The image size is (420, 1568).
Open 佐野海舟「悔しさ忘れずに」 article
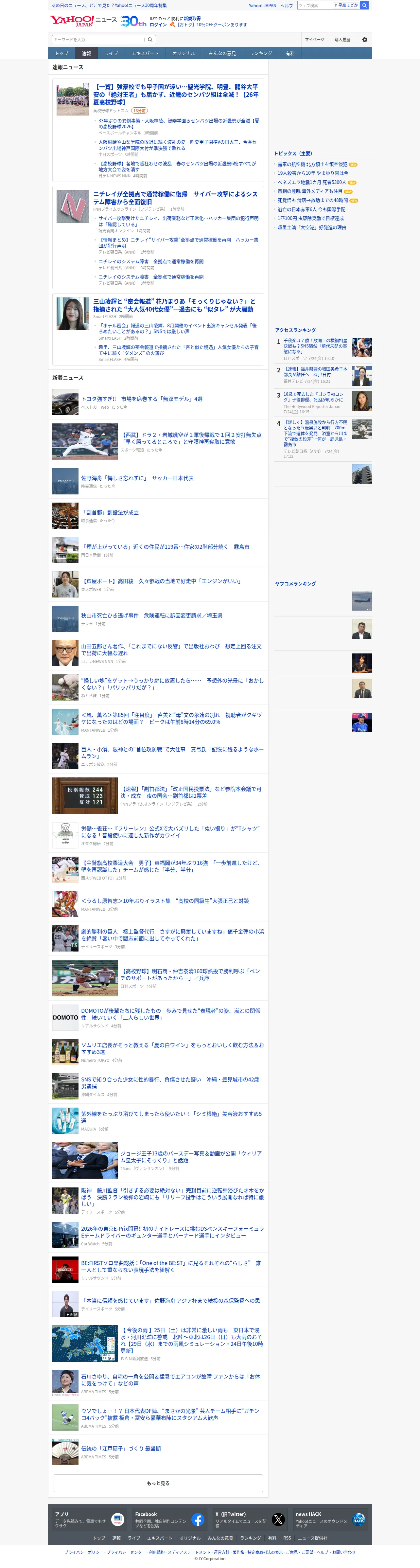138,478
